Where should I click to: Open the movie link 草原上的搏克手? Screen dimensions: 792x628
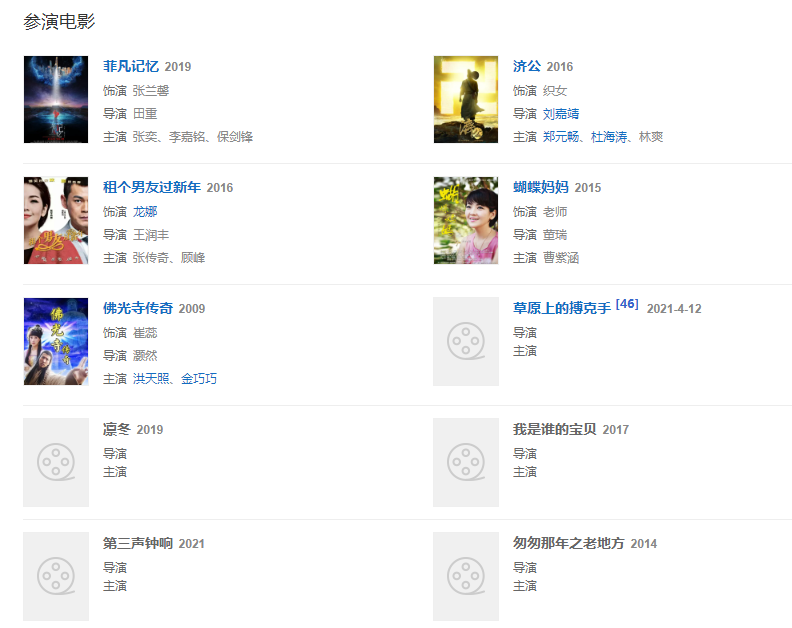click(x=561, y=309)
